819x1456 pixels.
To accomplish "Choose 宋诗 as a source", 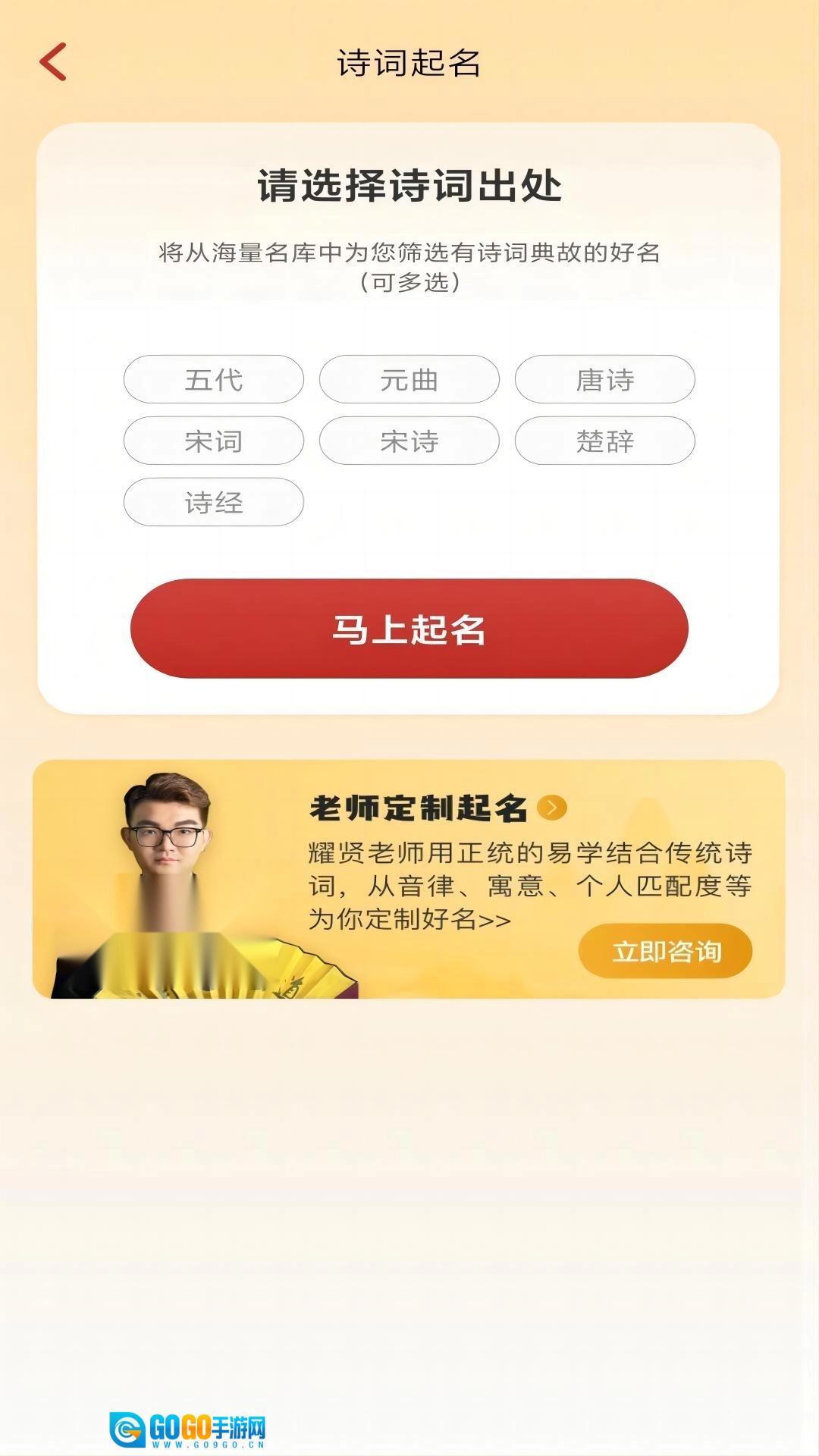I will [409, 441].
